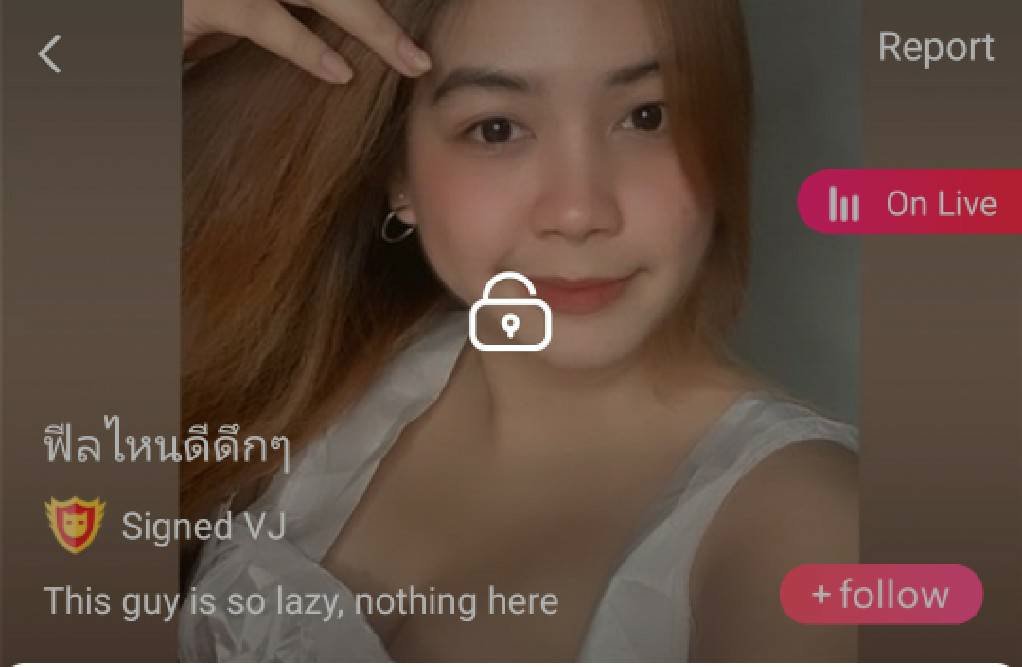Tap the lock icon on the photo
This screenshot has width=1022, height=667.
tap(510, 313)
